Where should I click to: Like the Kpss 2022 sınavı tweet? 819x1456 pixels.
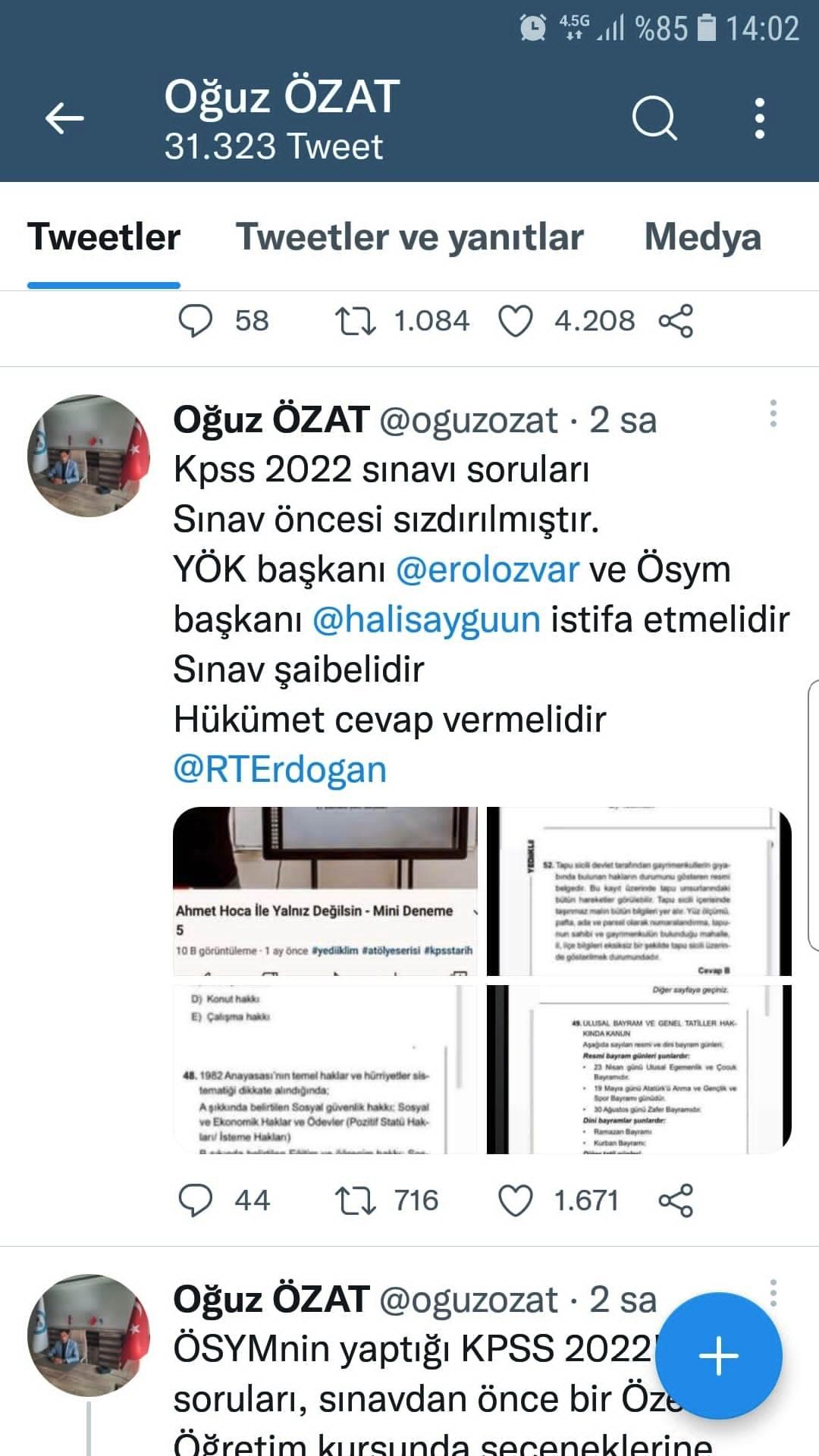(x=516, y=1200)
